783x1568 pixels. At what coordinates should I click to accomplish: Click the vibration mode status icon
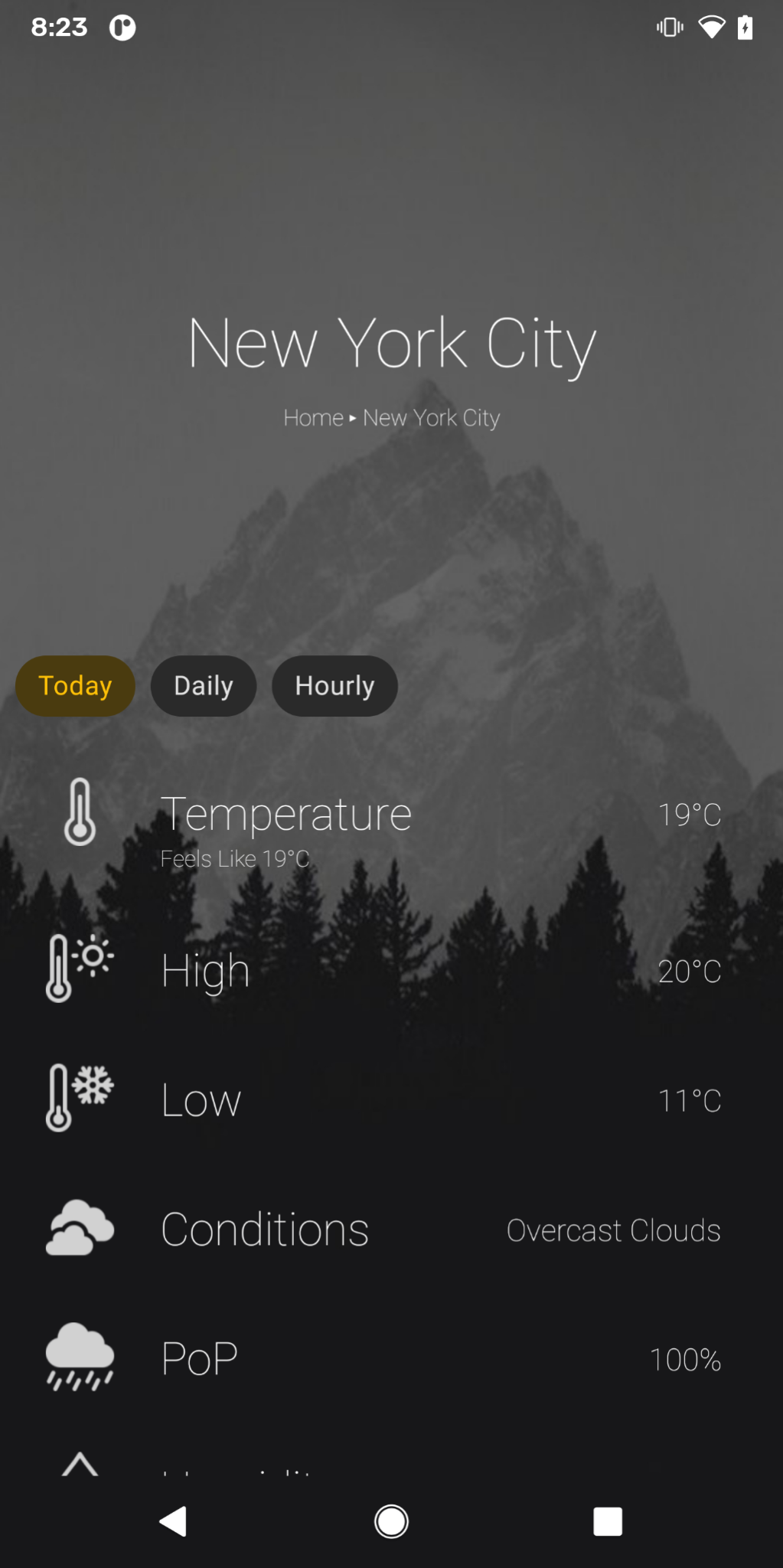pos(669,26)
